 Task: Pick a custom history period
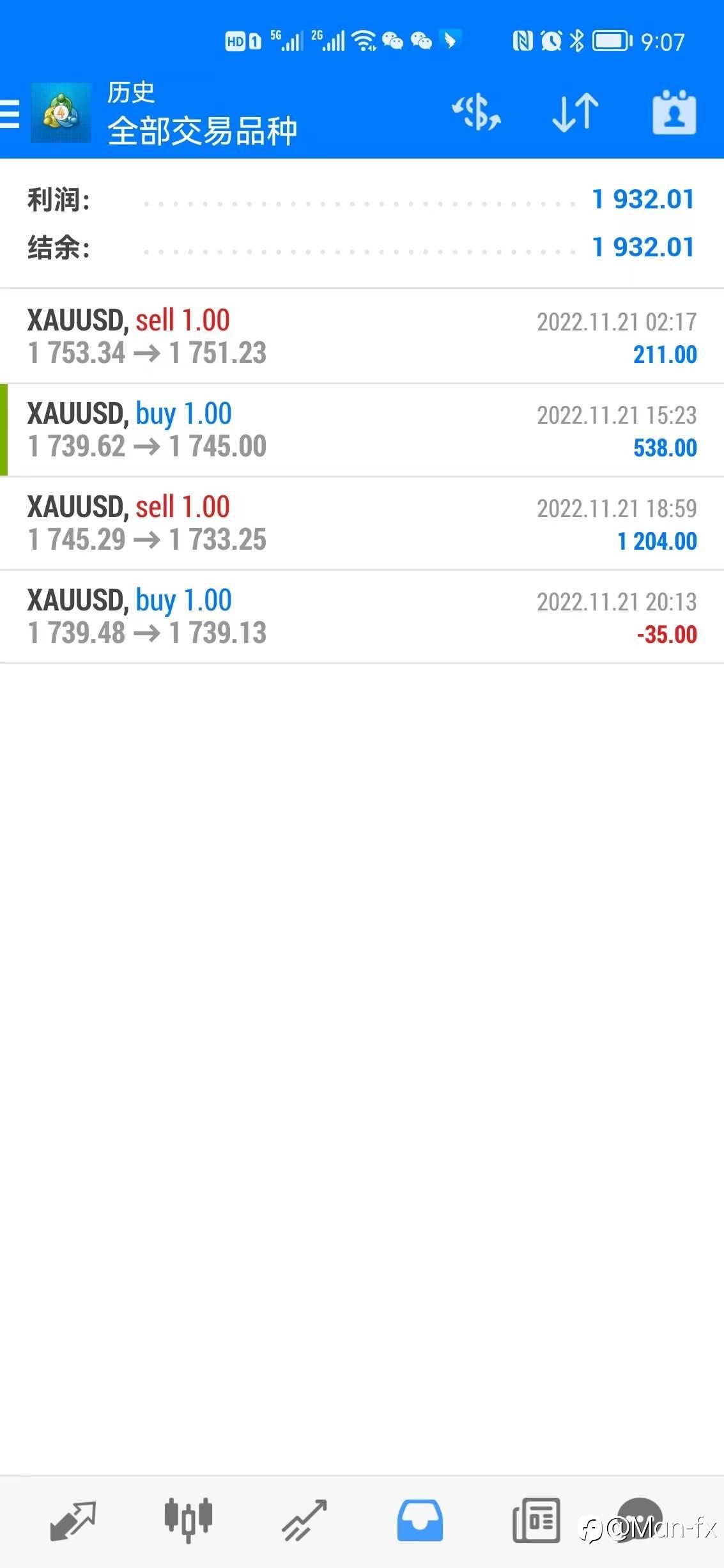point(674,113)
